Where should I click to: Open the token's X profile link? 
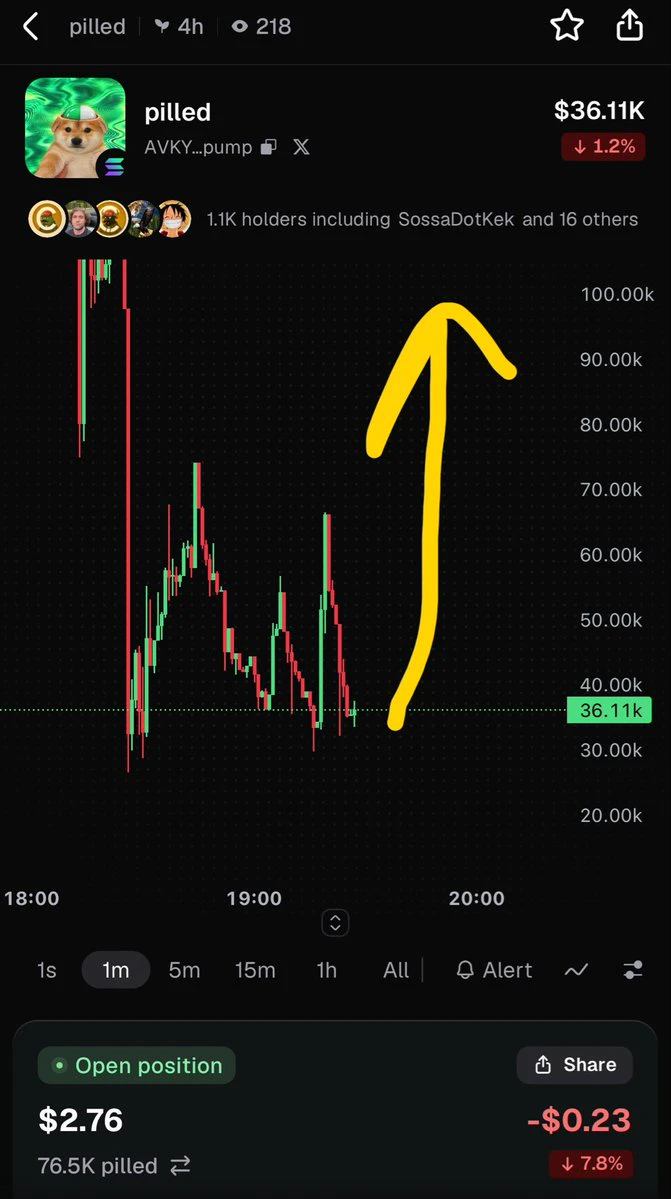(302, 147)
